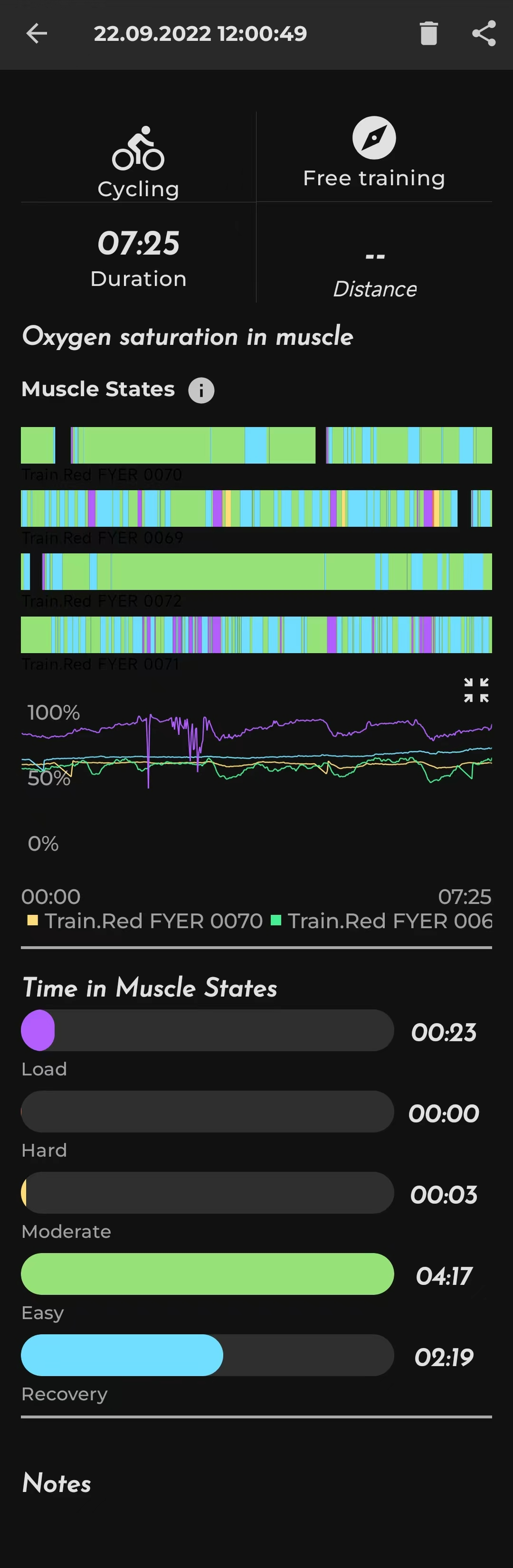Screen dimensions: 513x1568
Task: Go back using the arrow icon
Action: coord(37,33)
